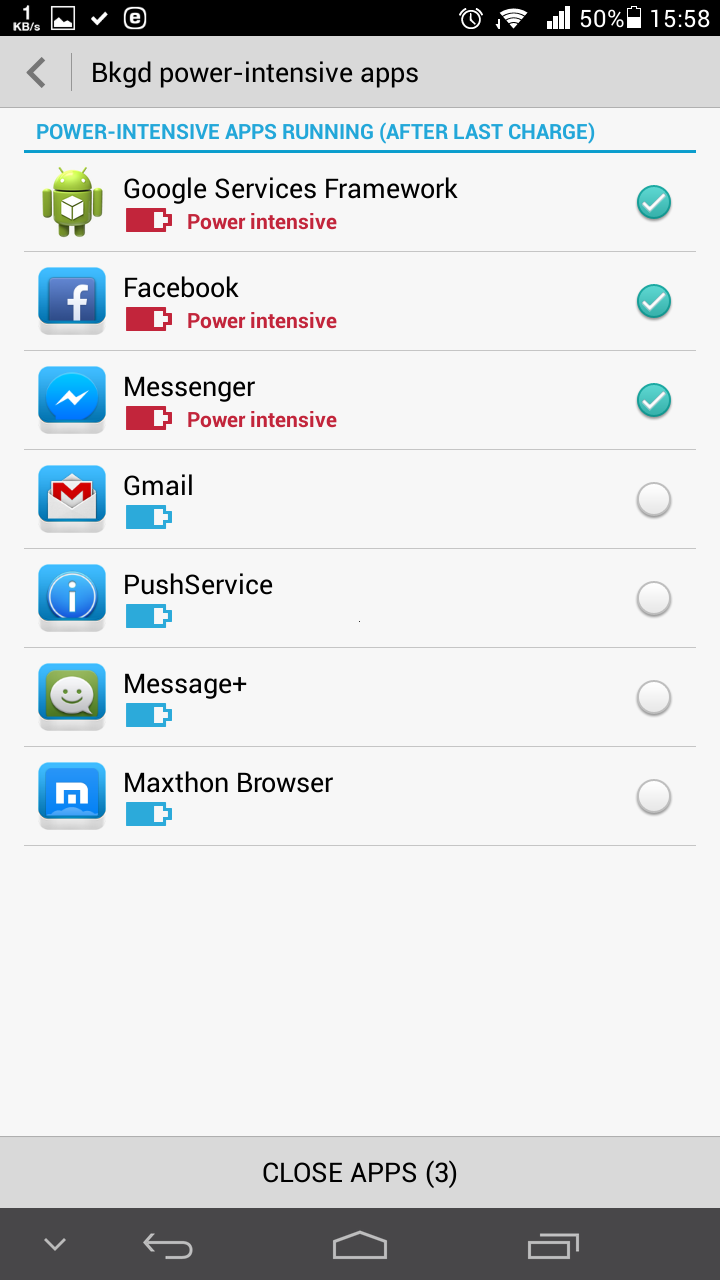Go back from Bkgd power-intensive apps
The height and width of the screenshot is (1280, 720).
(37, 73)
